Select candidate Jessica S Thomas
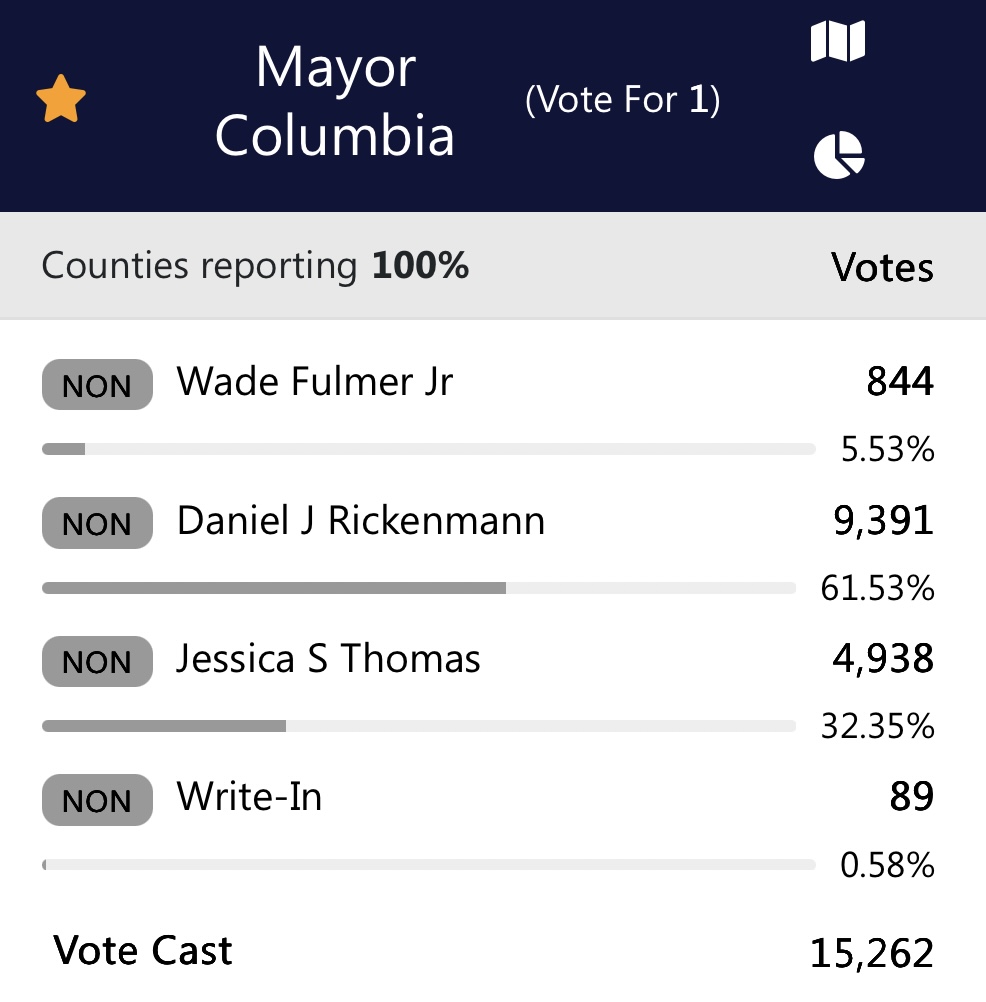The width and height of the screenshot is (986, 1002). (x=328, y=658)
